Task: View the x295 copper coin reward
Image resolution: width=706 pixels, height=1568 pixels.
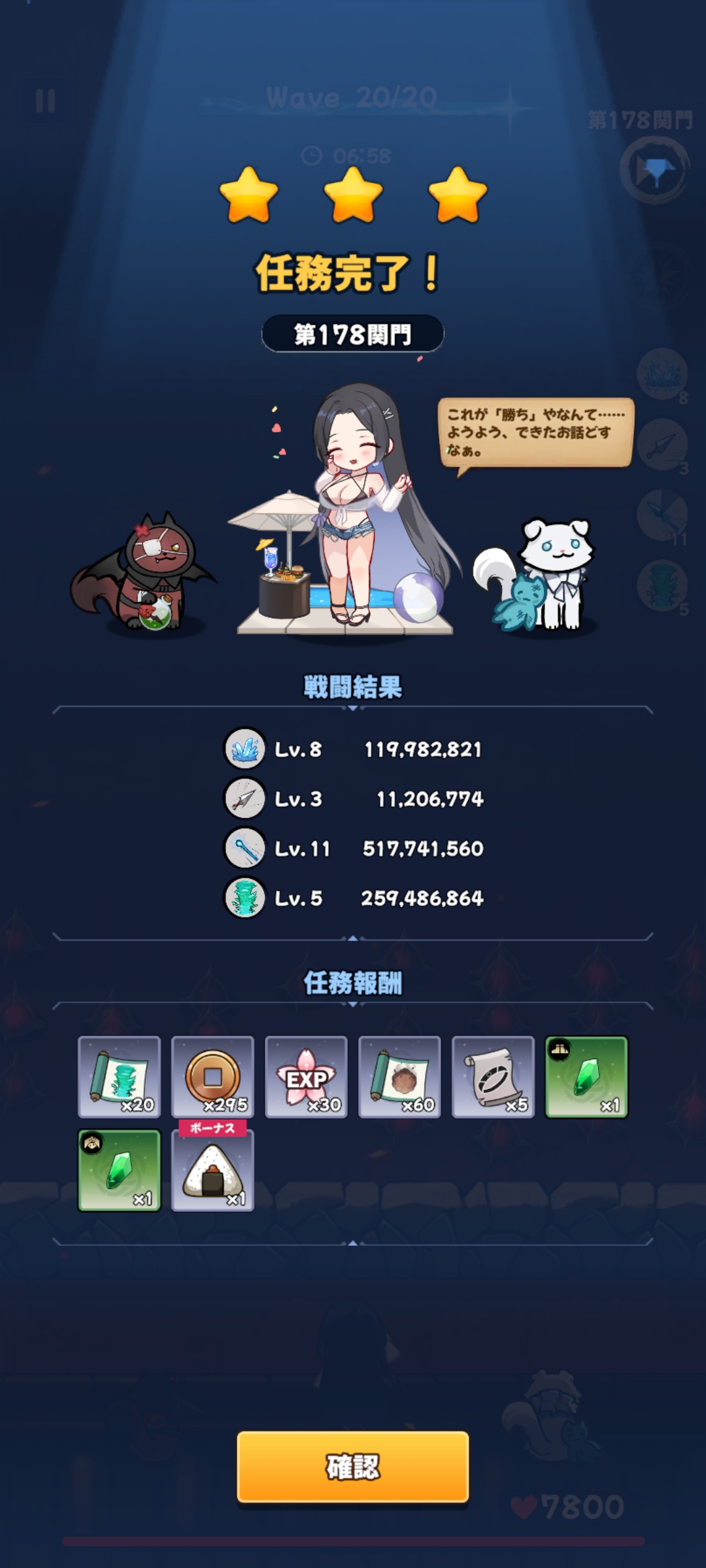Action: (212, 1077)
